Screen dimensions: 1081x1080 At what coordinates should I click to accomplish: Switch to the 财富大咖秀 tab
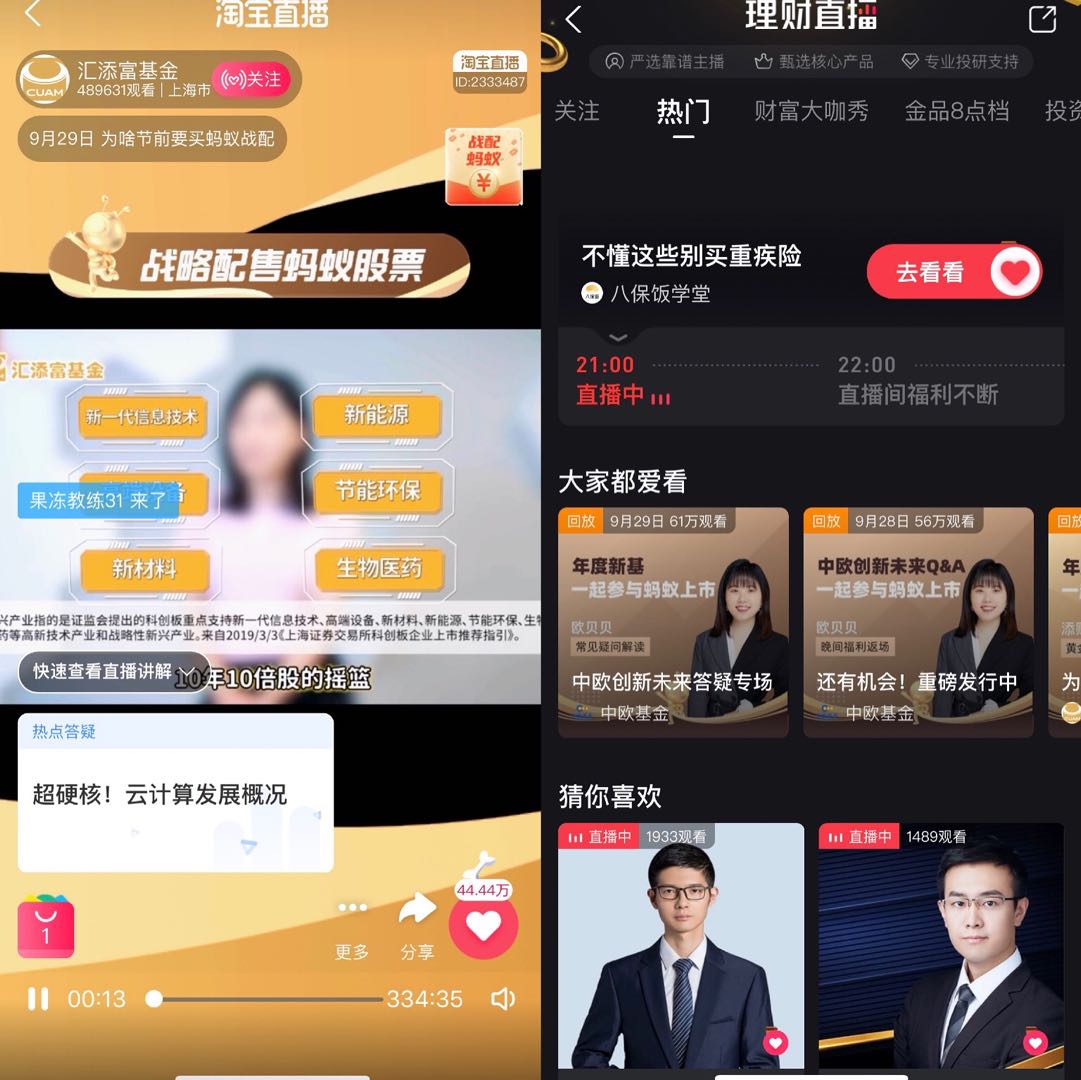[811, 112]
